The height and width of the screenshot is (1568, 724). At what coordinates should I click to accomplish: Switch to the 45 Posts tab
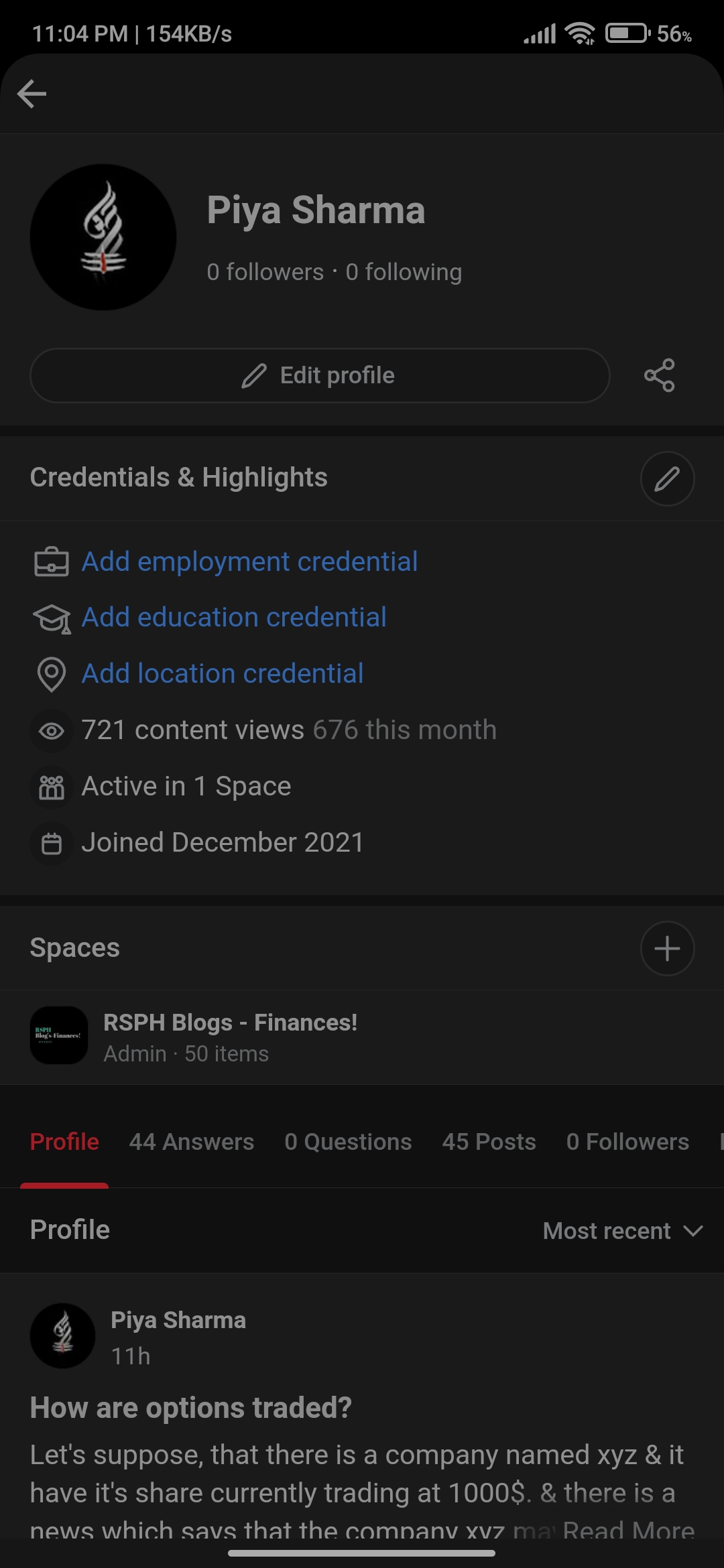tap(489, 1142)
